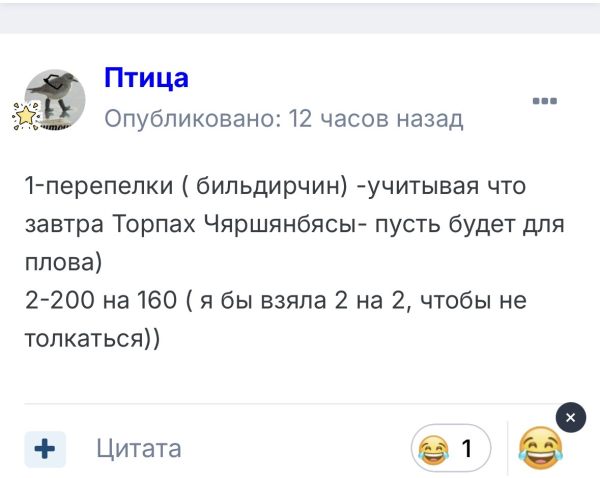React to the post with laughing emoji
The image size is (600, 478).
[541, 447]
